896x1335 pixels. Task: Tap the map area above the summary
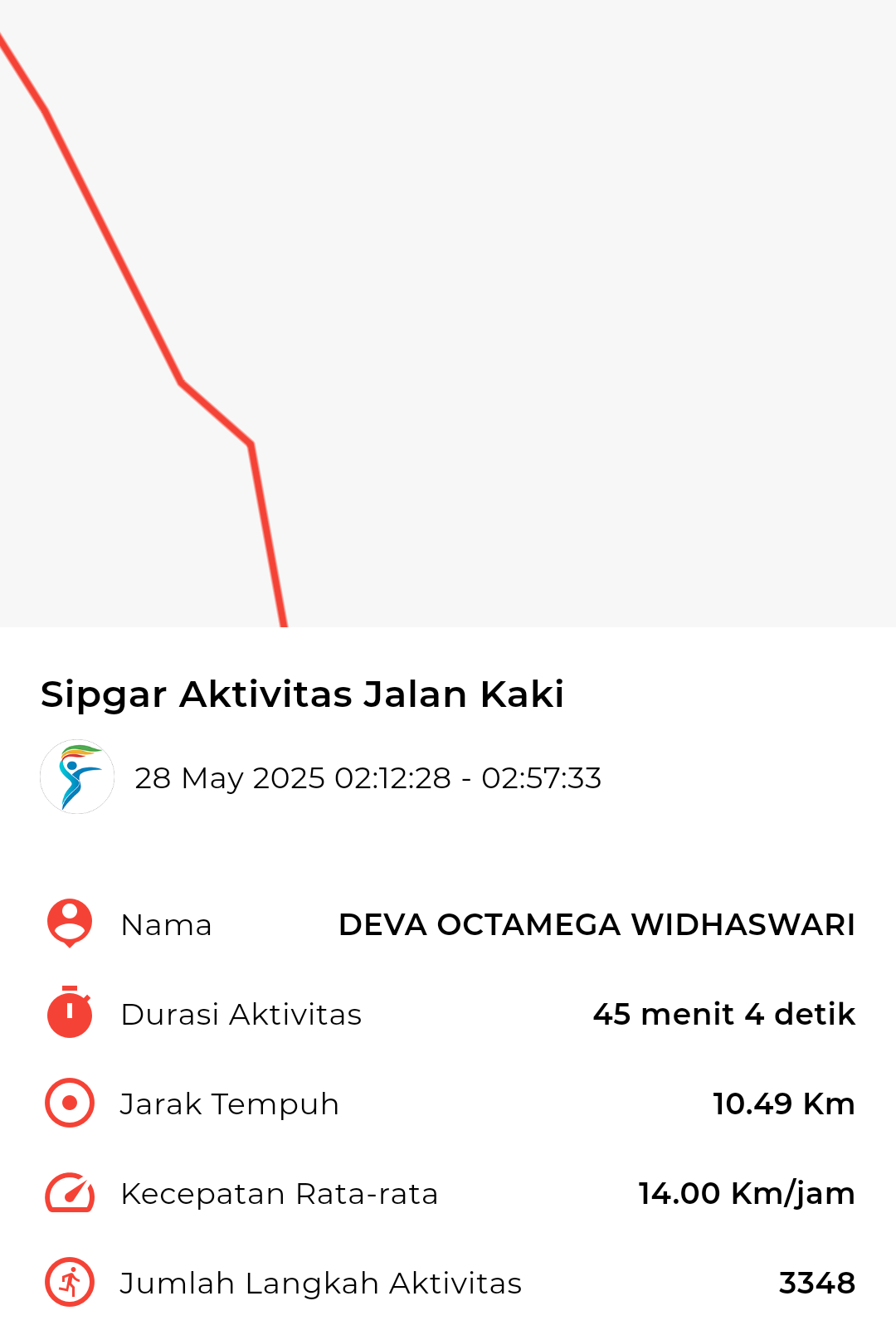tap(581, 315)
